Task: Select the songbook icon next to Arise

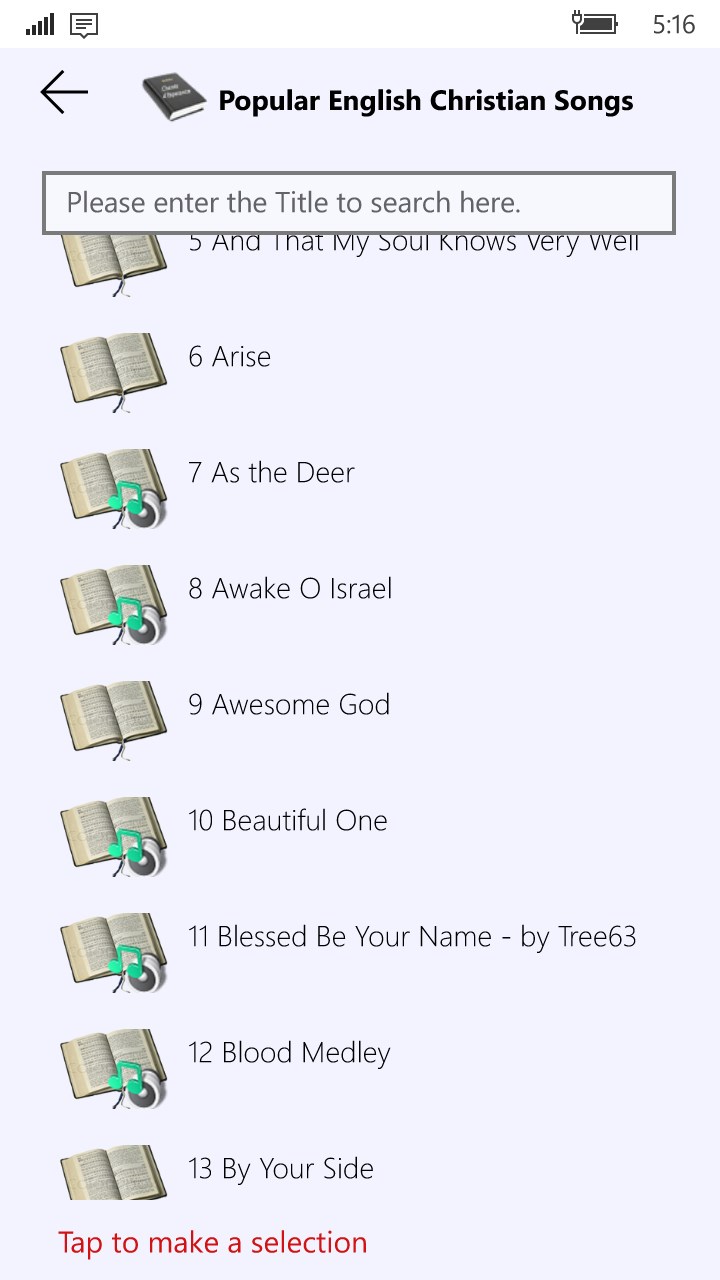Action: point(112,371)
